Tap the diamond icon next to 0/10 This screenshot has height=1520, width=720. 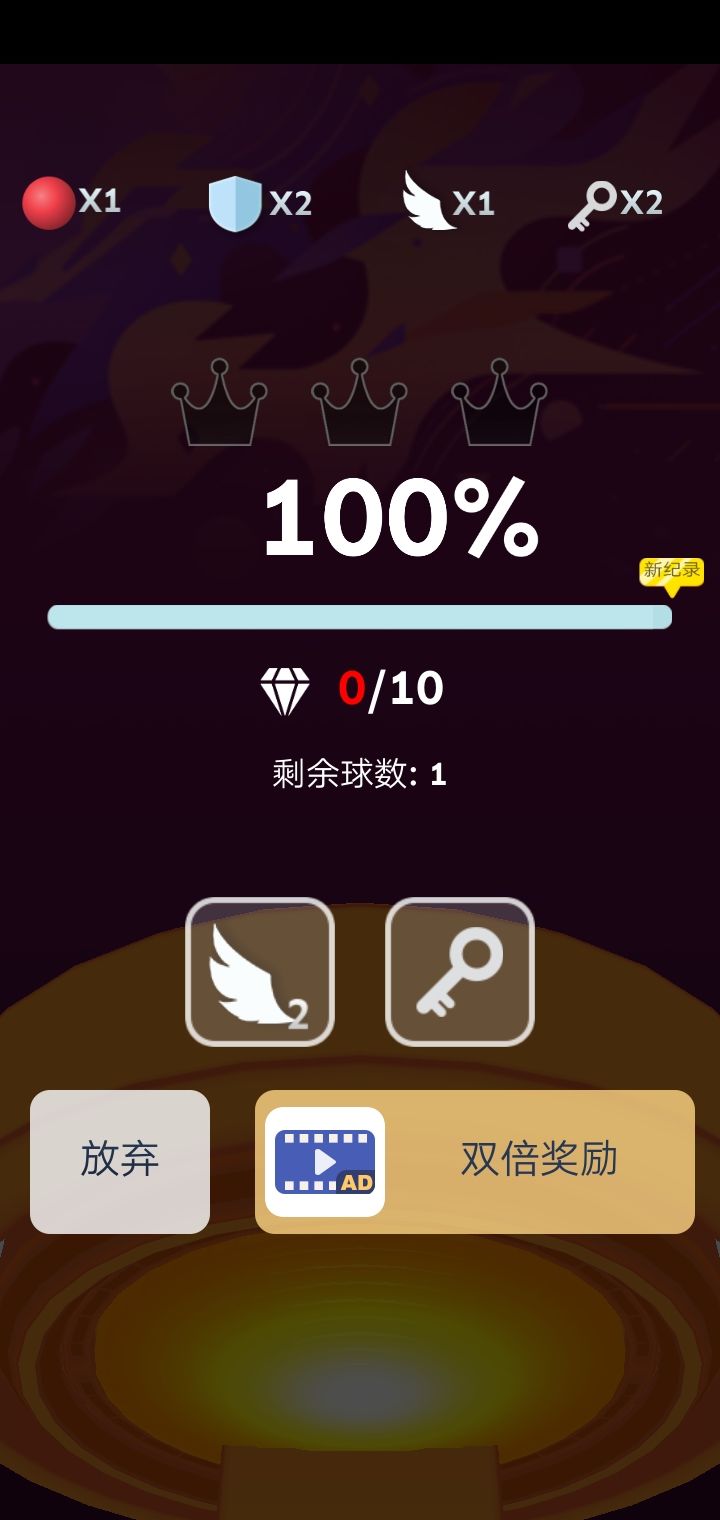287,687
